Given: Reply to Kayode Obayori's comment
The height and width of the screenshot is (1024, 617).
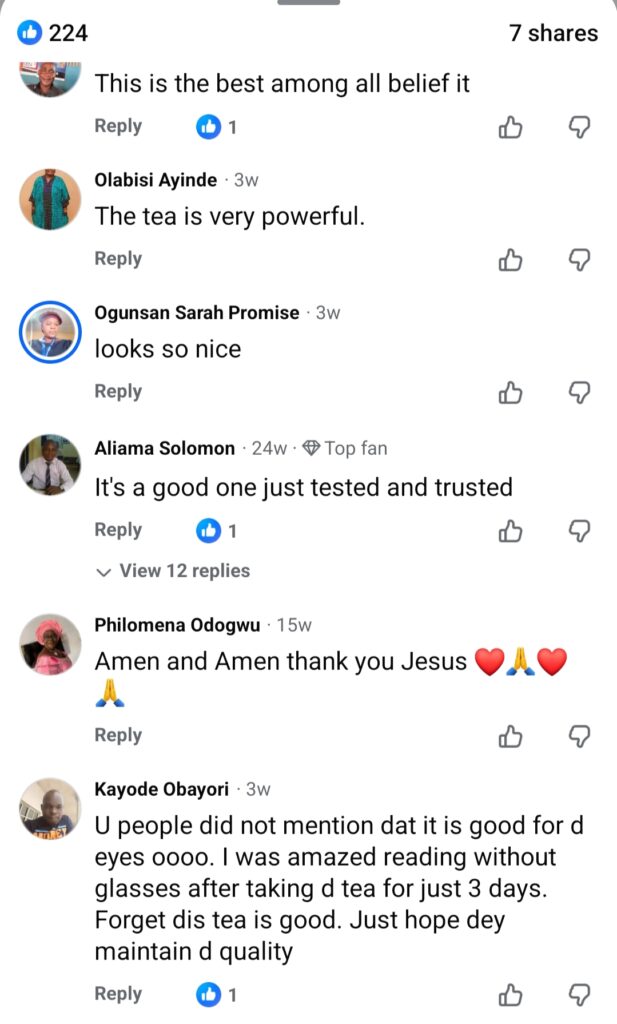Looking at the screenshot, I should (118, 994).
